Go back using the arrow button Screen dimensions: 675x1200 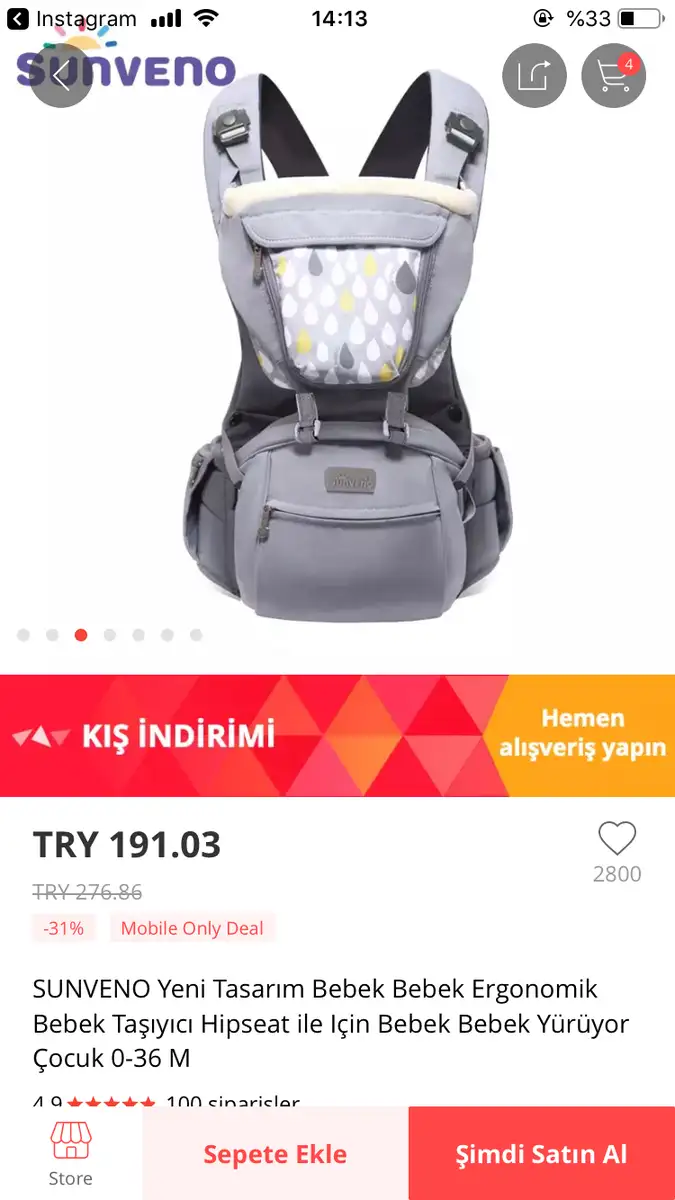(x=61, y=75)
